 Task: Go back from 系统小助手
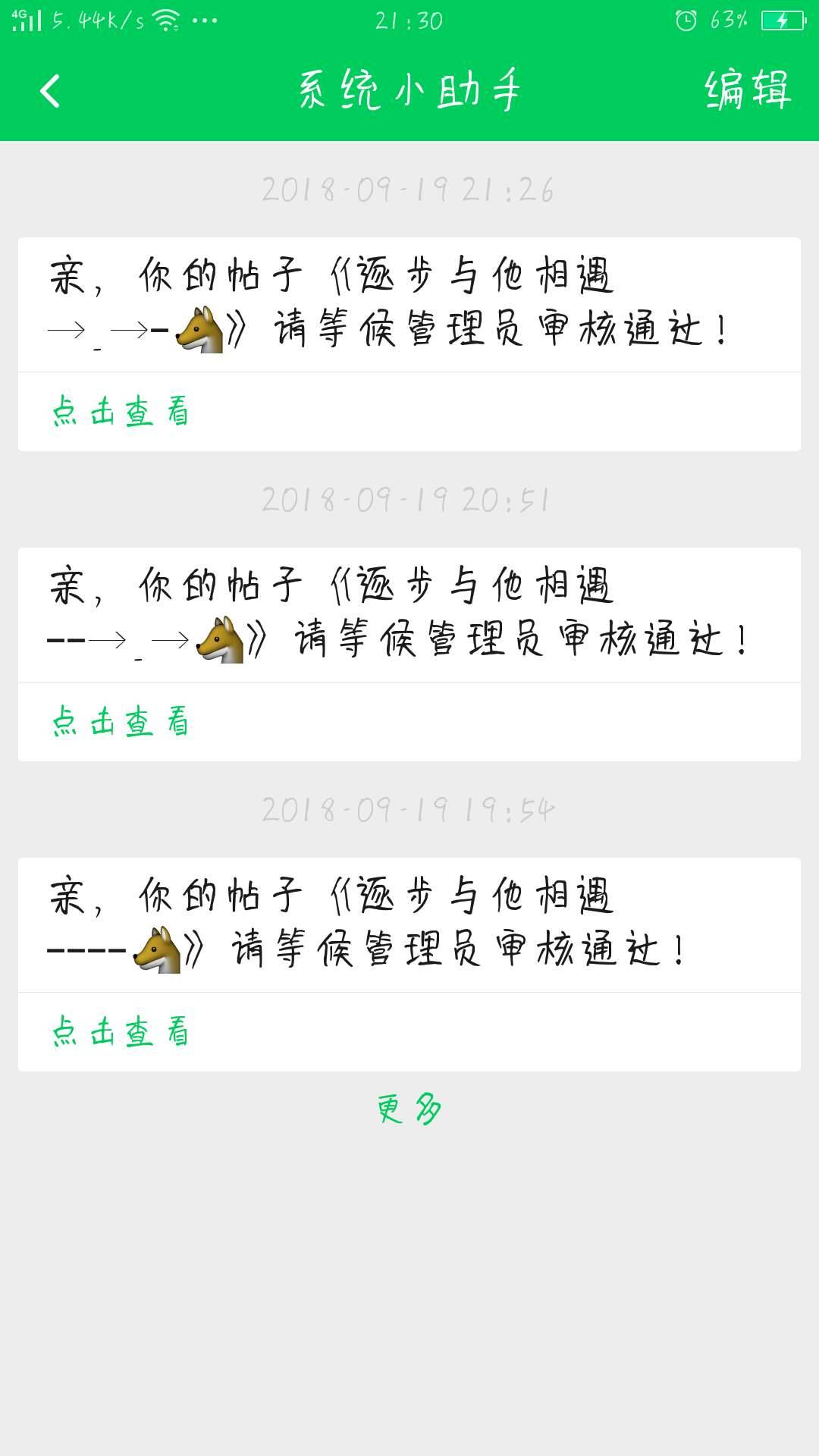tap(50, 91)
